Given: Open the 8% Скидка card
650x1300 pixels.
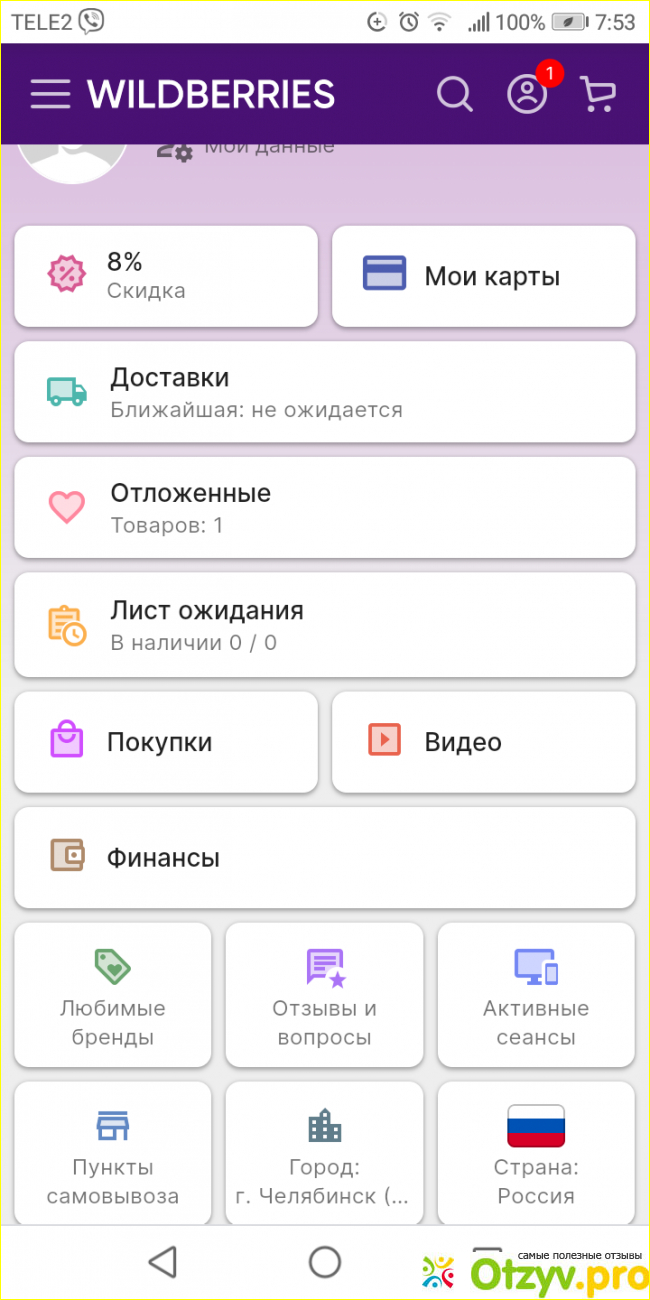Looking at the screenshot, I should (x=166, y=276).
